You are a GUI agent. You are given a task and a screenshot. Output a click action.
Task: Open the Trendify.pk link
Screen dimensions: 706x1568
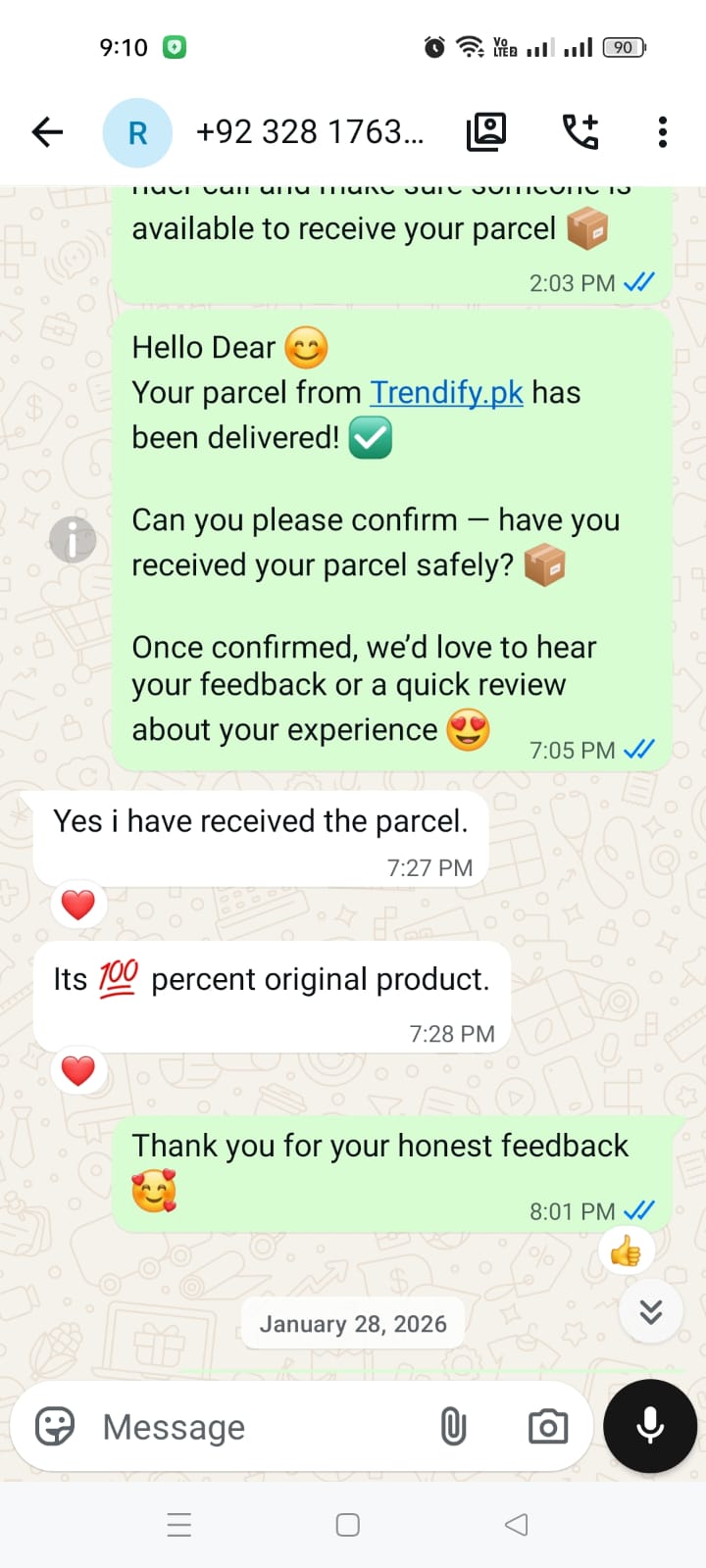[x=446, y=392]
